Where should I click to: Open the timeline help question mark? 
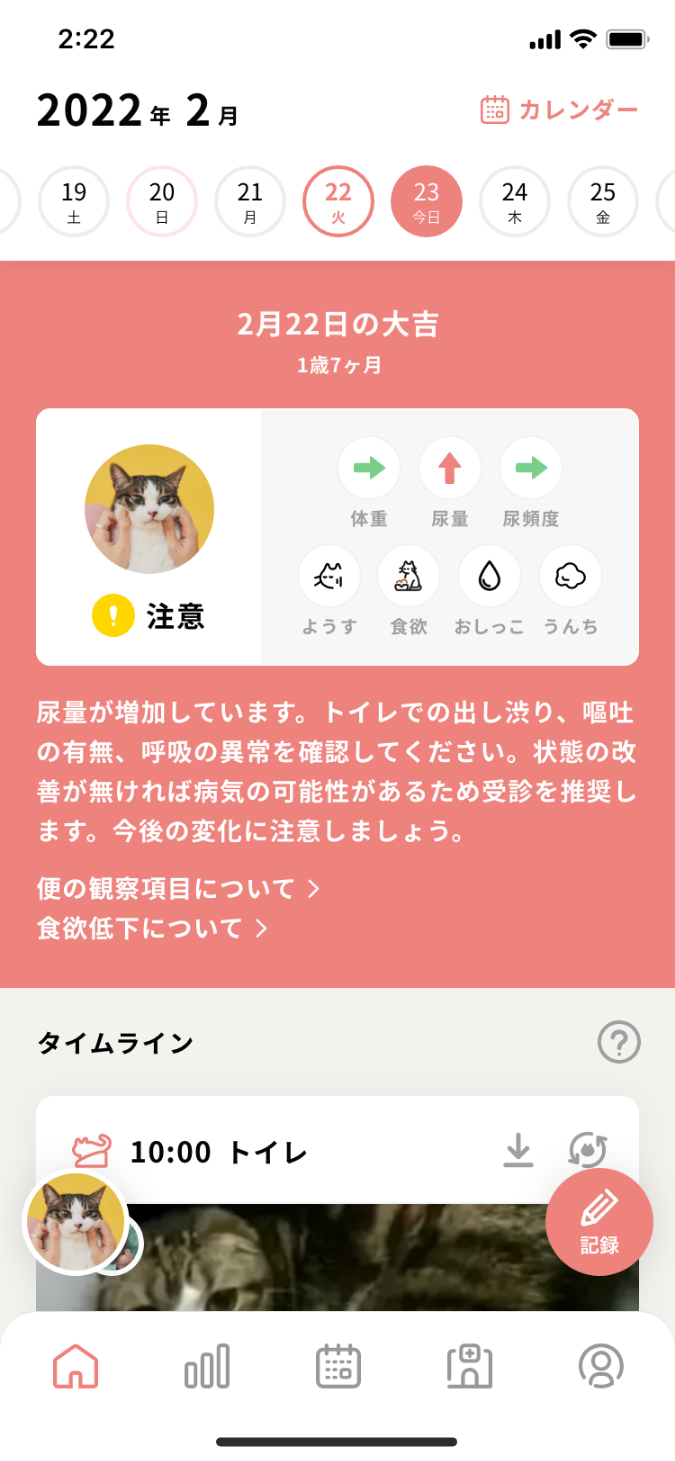tap(618, 1043)
